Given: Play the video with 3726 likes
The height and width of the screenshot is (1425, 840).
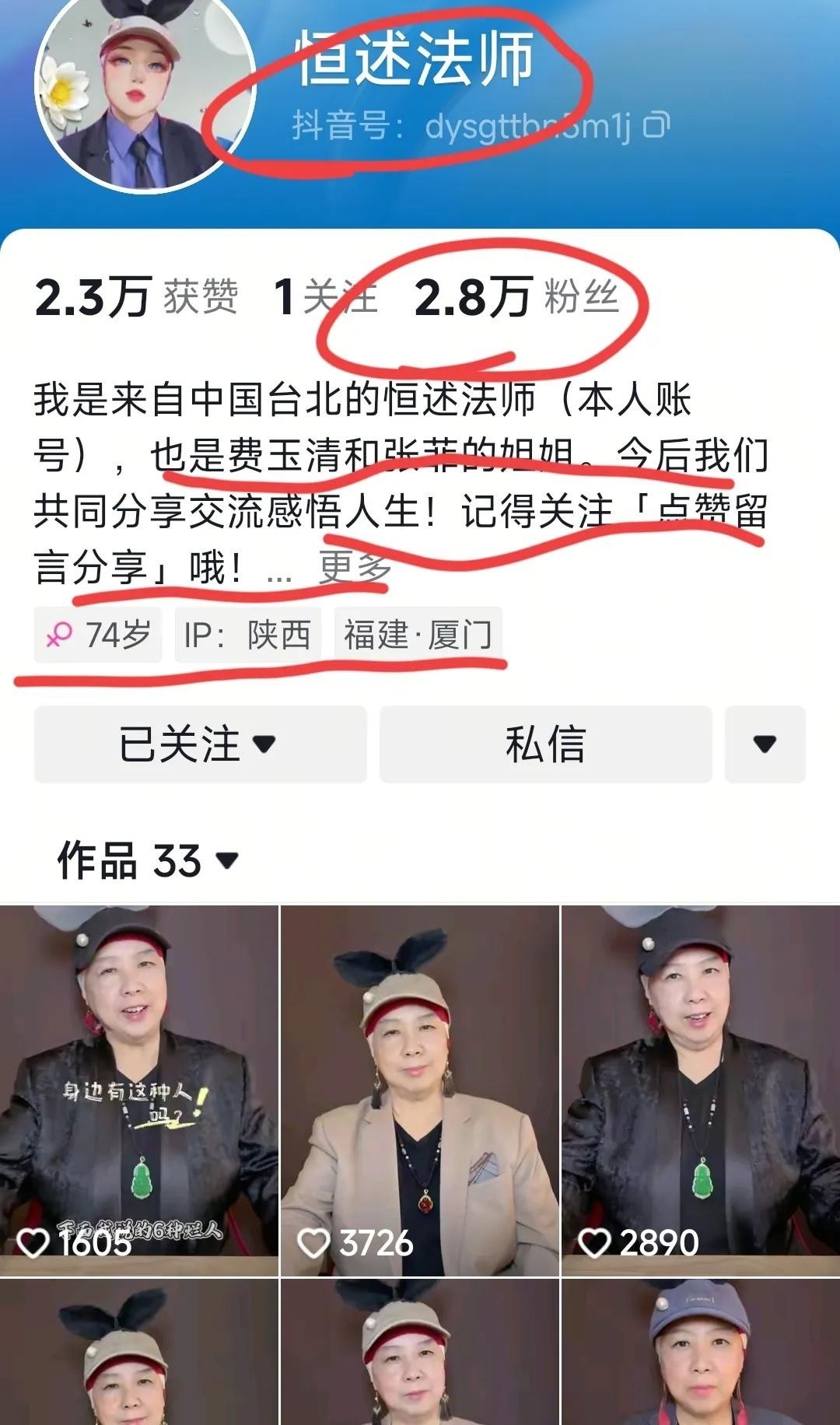Looking at the screenshot, I should 420,1089.
